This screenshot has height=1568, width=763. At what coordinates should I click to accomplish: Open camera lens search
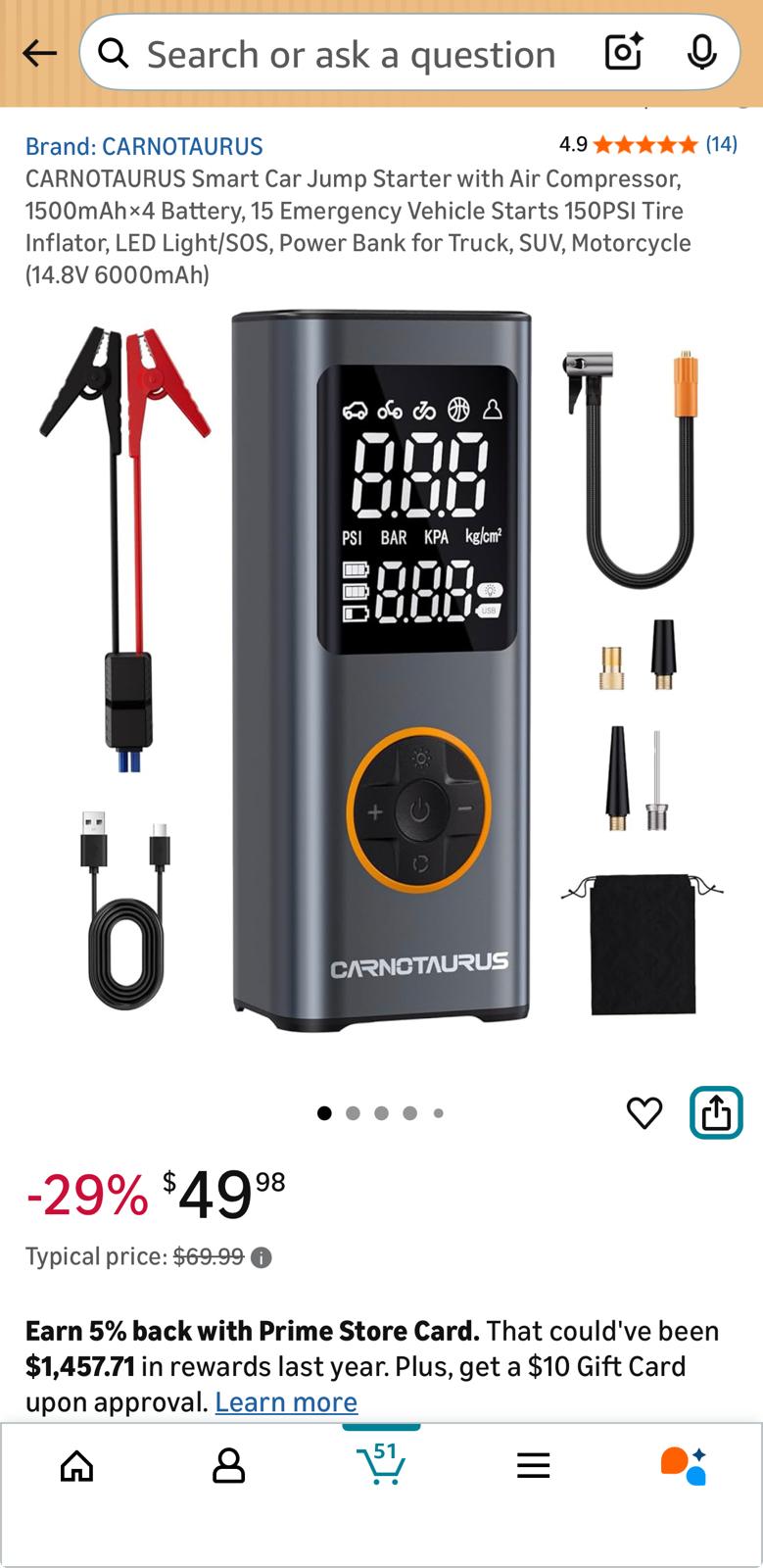pos(623,53)
